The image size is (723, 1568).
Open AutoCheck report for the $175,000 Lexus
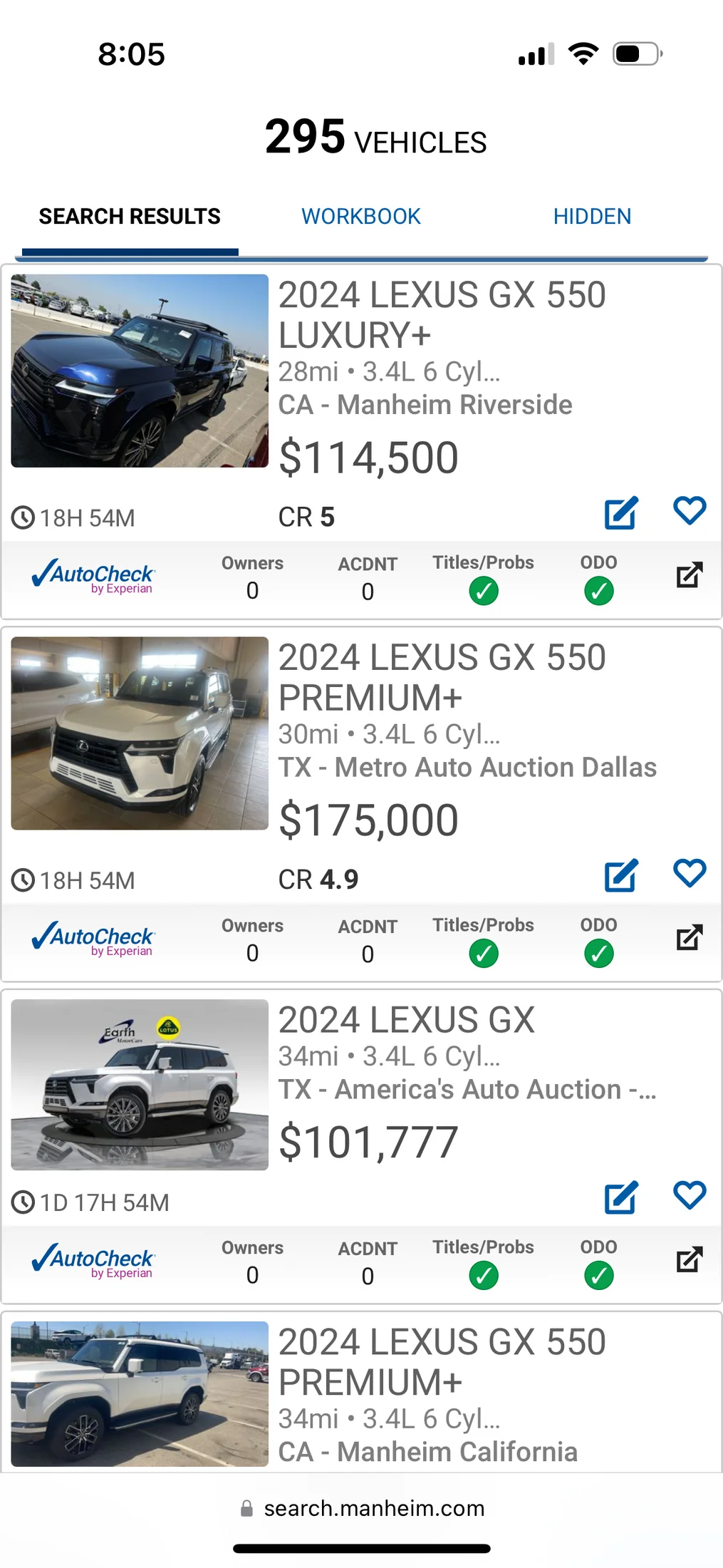coord(689,938)
